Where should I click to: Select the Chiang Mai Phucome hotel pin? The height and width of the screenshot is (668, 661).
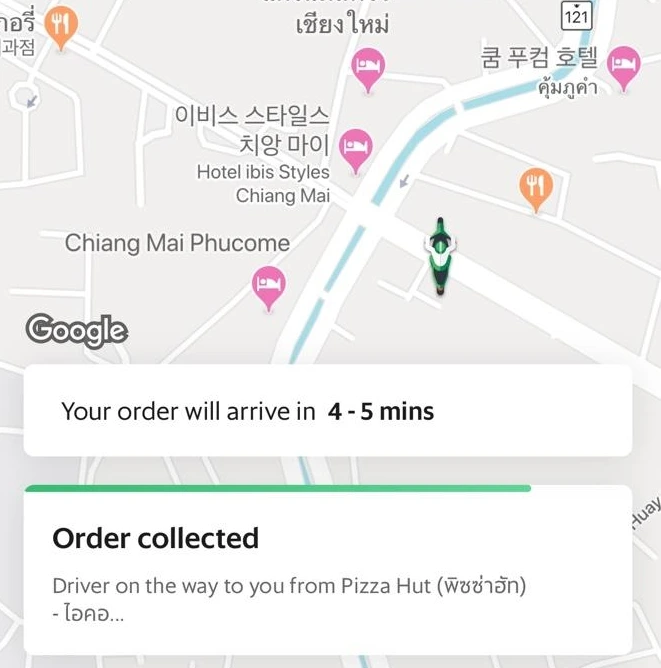tap(268, 288)
